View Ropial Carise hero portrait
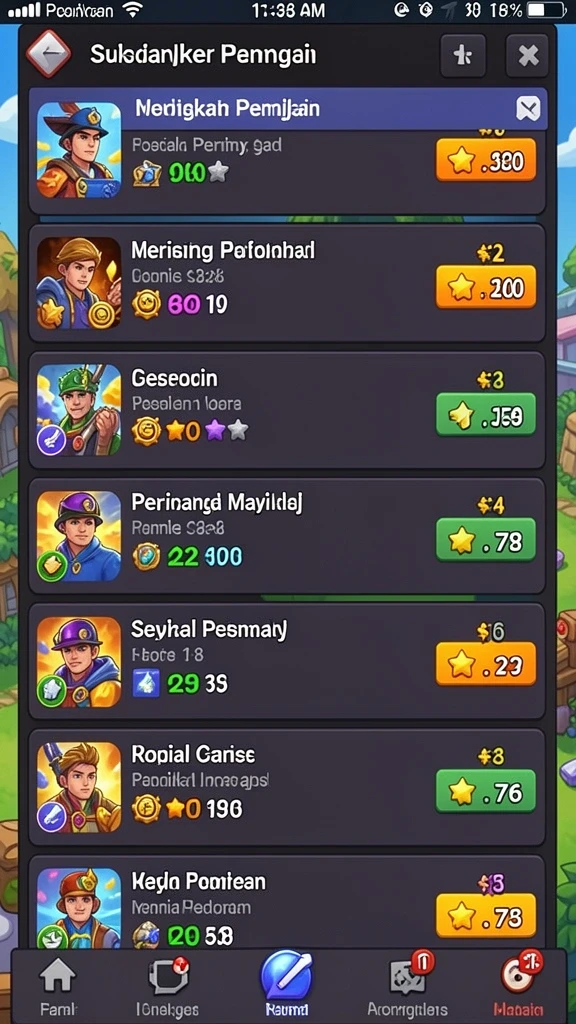The height and width of the screenshot is (1024, 576). coord(79,788)
